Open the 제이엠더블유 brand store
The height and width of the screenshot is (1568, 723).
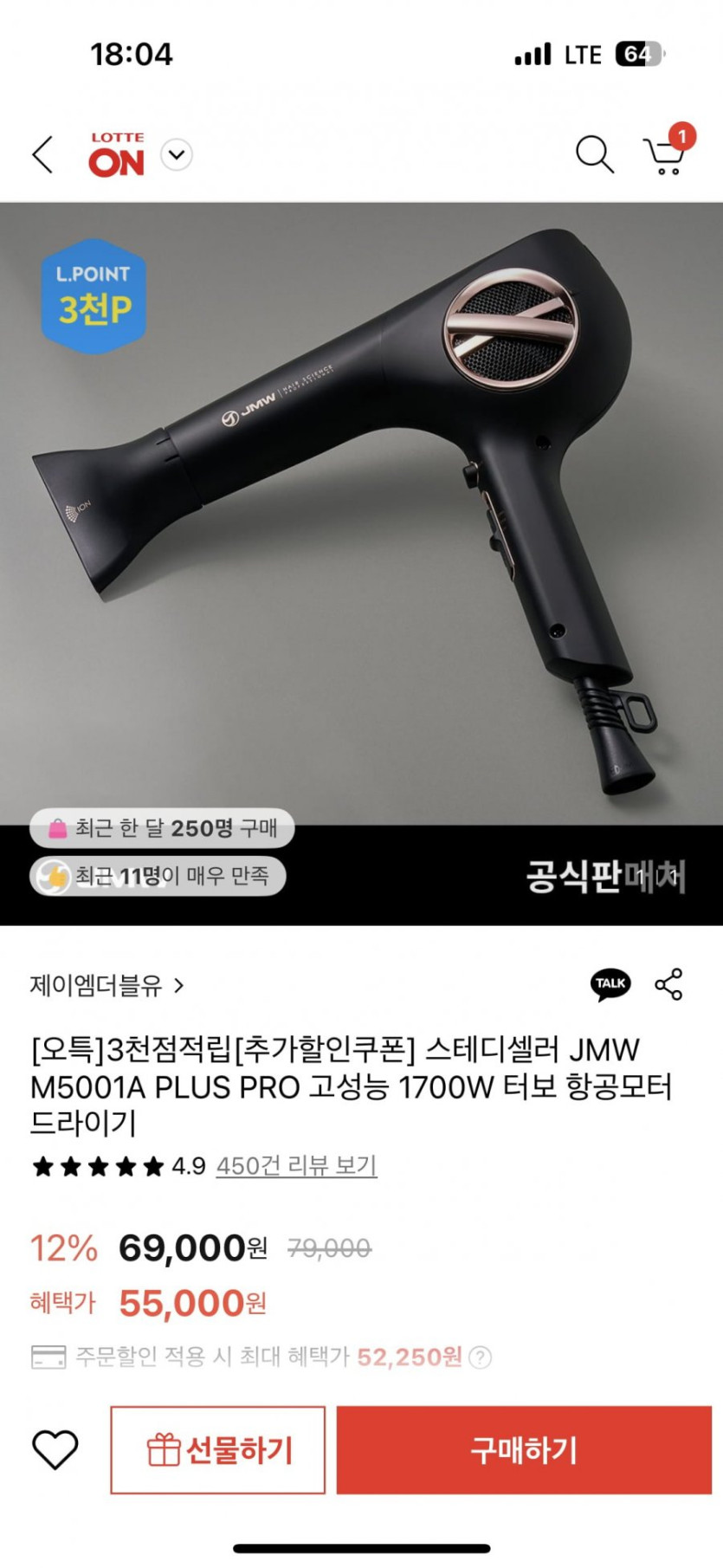107,985
